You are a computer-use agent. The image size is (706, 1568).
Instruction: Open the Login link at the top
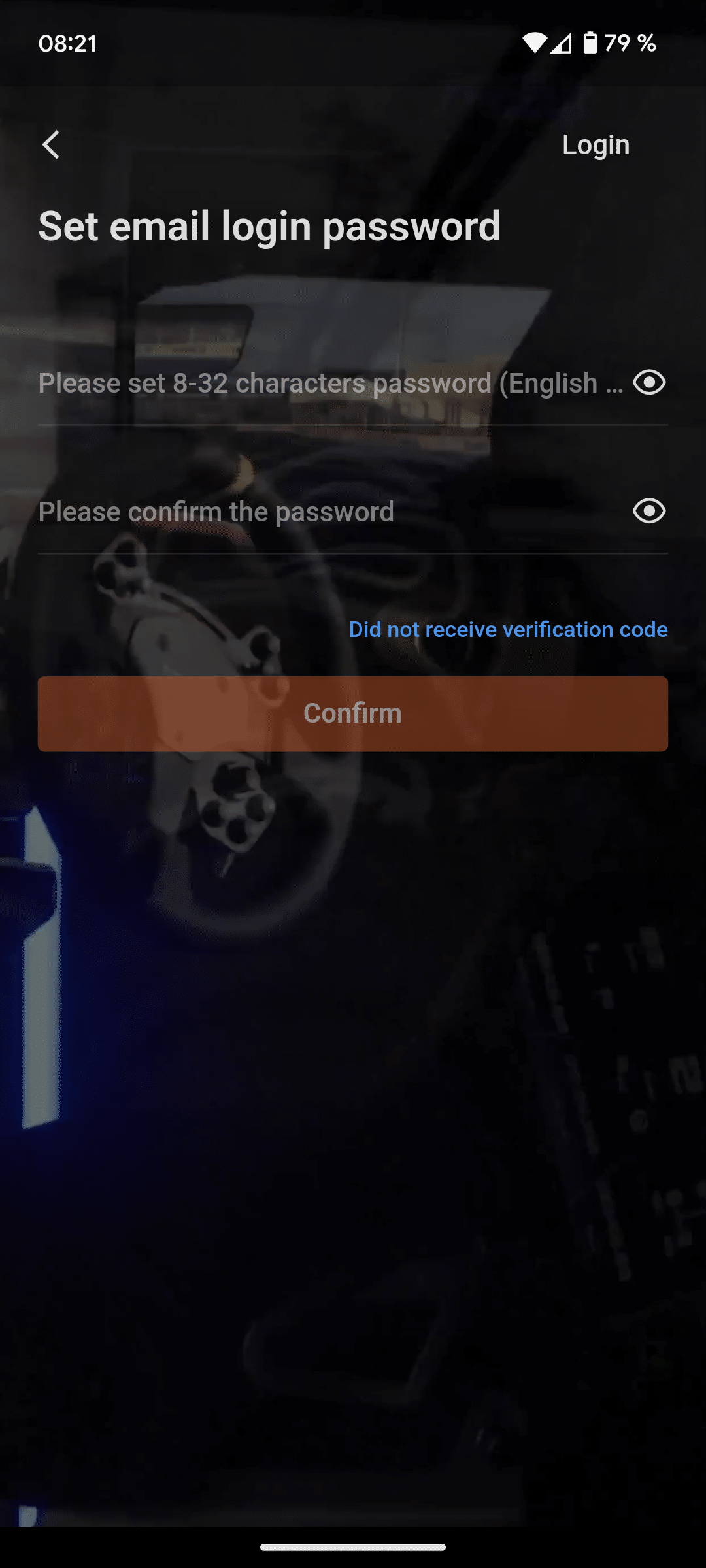pos(596,145)
